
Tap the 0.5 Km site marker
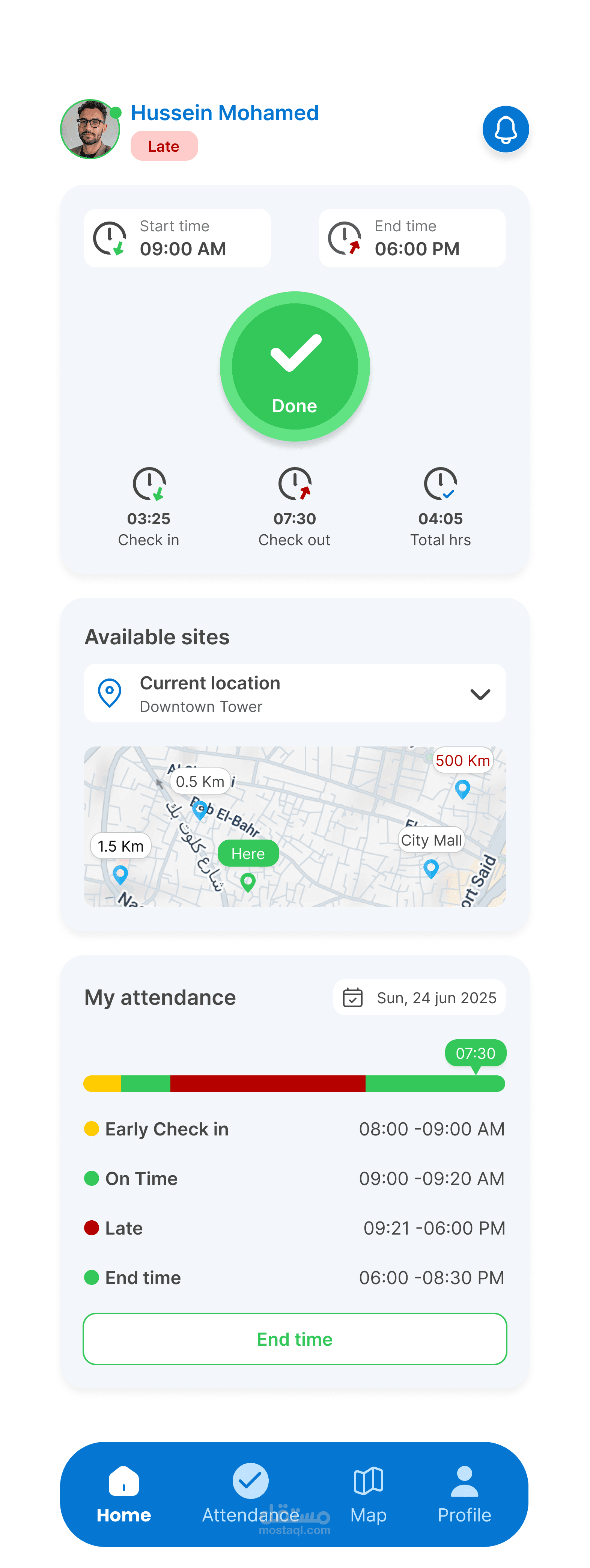(200, 809)
